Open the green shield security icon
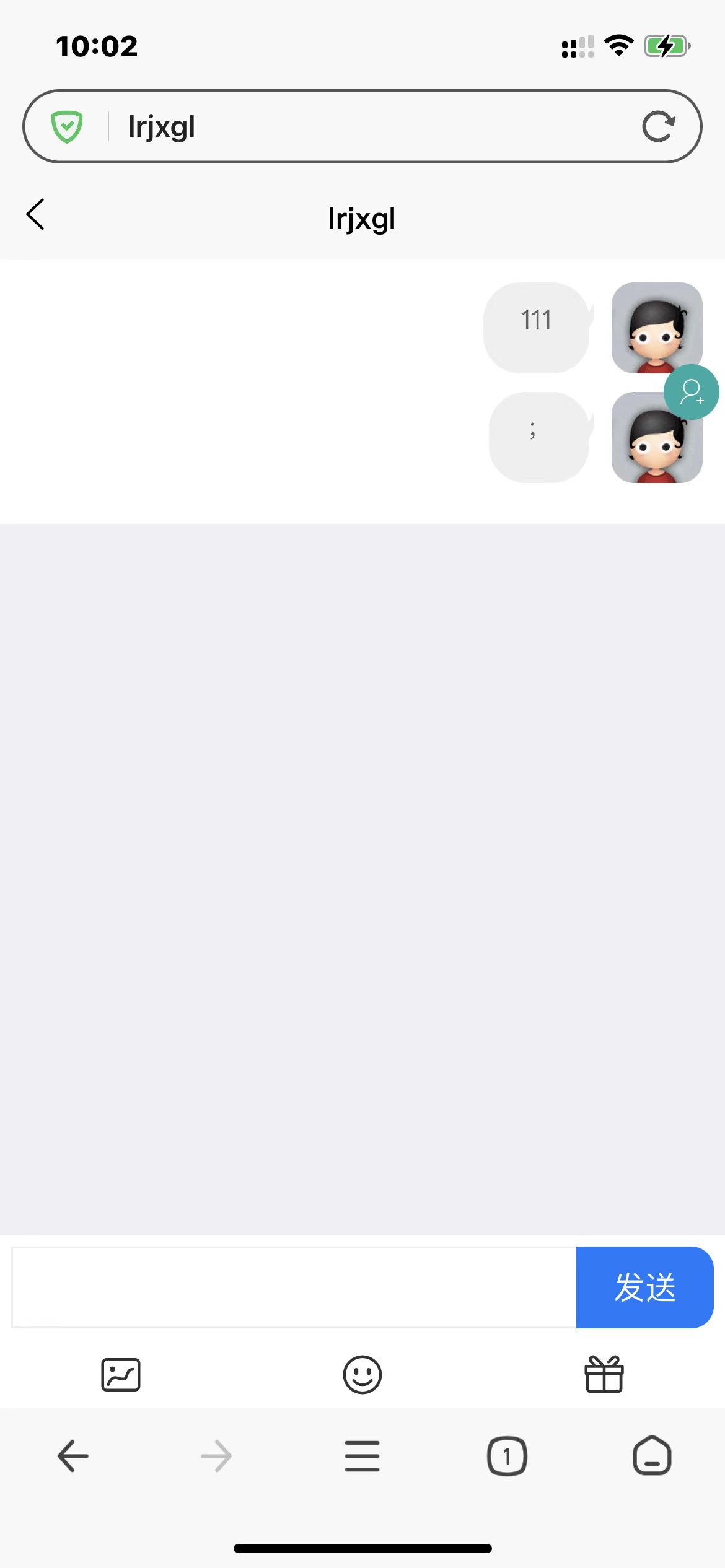This screenshot has width=725, height=1568. pos(67,127)
